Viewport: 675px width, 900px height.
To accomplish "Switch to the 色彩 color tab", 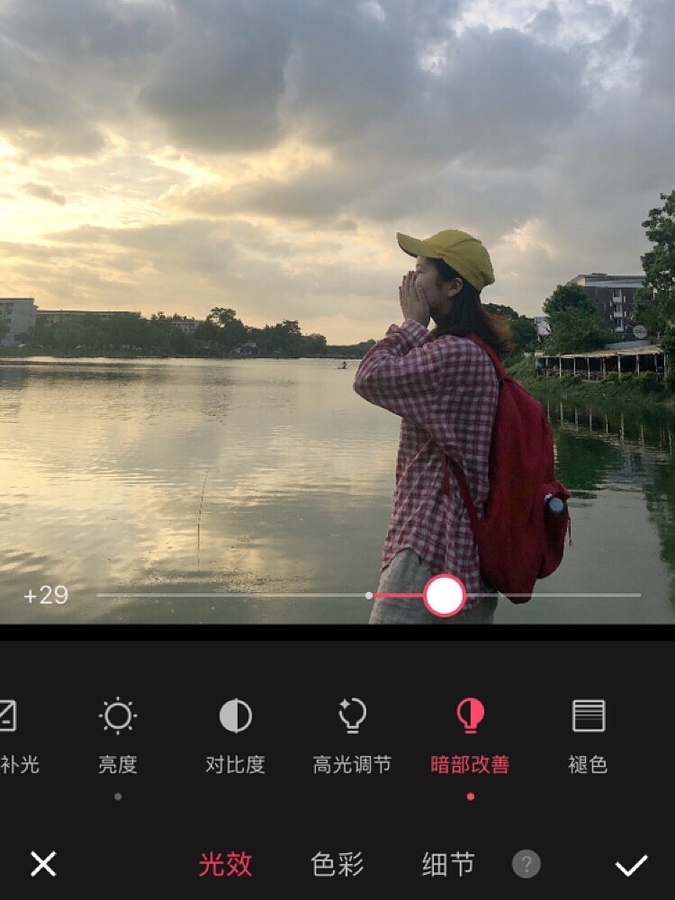I will coord(337,864).
